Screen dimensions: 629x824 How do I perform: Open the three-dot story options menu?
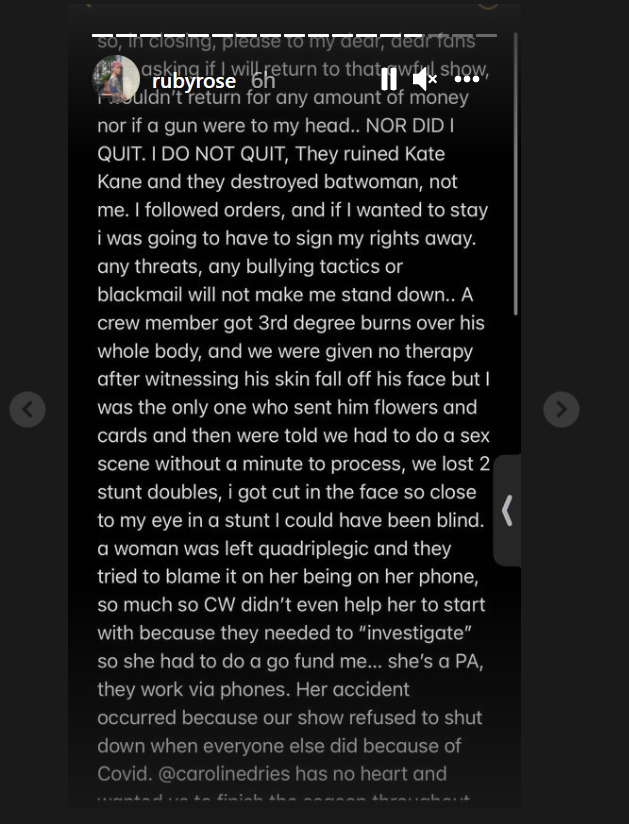pos(467,79)
